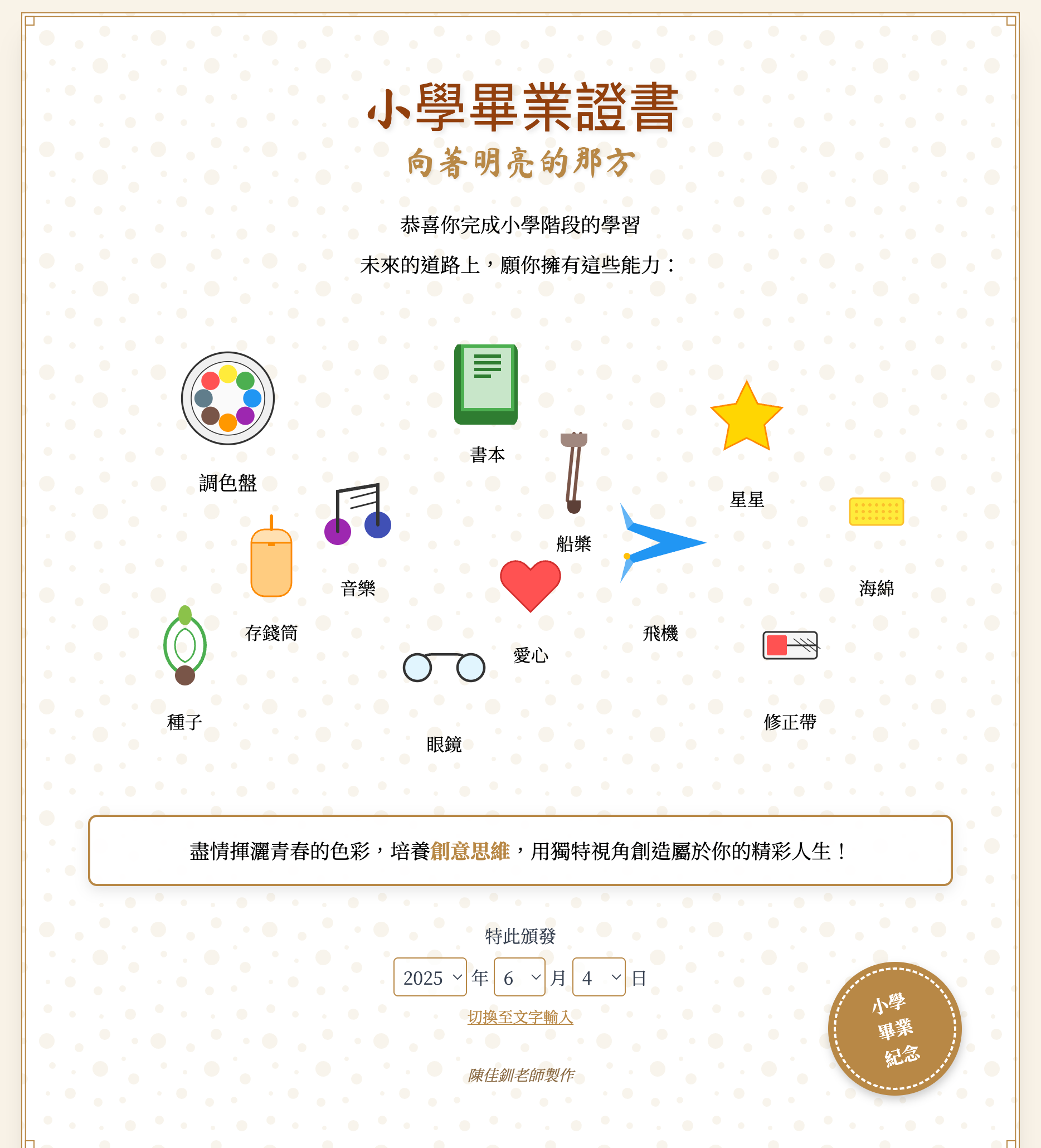Viewport: 1041px width, 1148px height.
Task: Tap the 修正帶 correction tape item
Action: coord(790,645)
